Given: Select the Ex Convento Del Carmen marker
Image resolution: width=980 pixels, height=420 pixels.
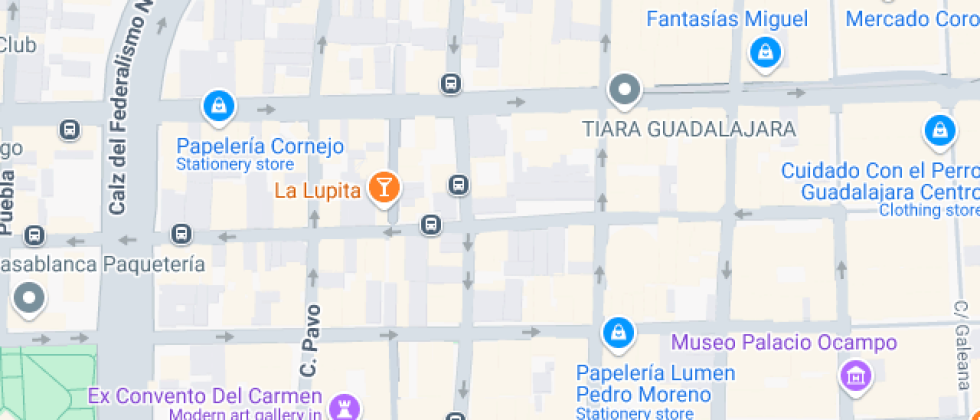Looking at the screenshot, I should click(x=349, y=406).
